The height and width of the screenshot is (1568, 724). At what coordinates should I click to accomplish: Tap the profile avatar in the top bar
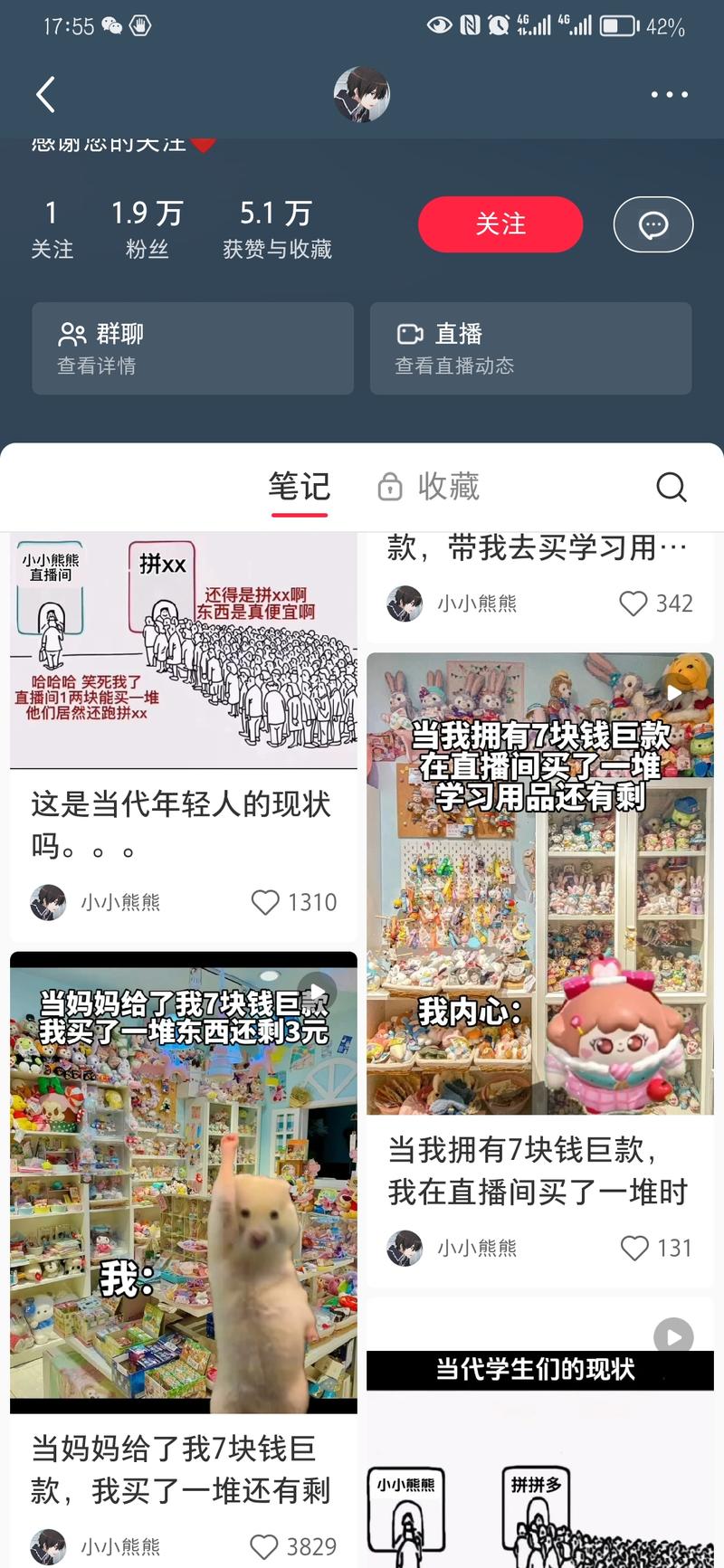tap(361, 94)
